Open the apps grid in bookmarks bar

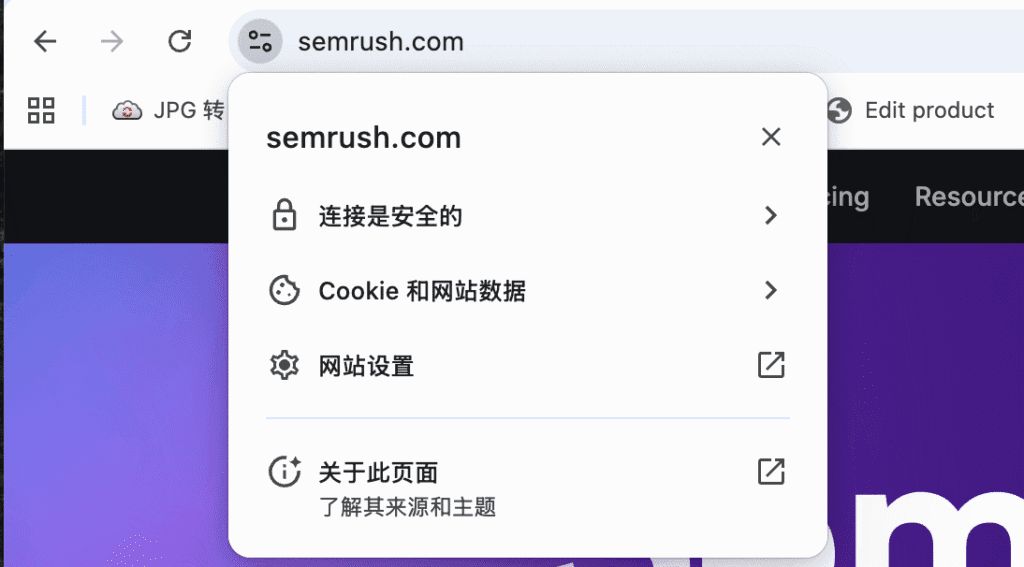click(x=41, y=110)
